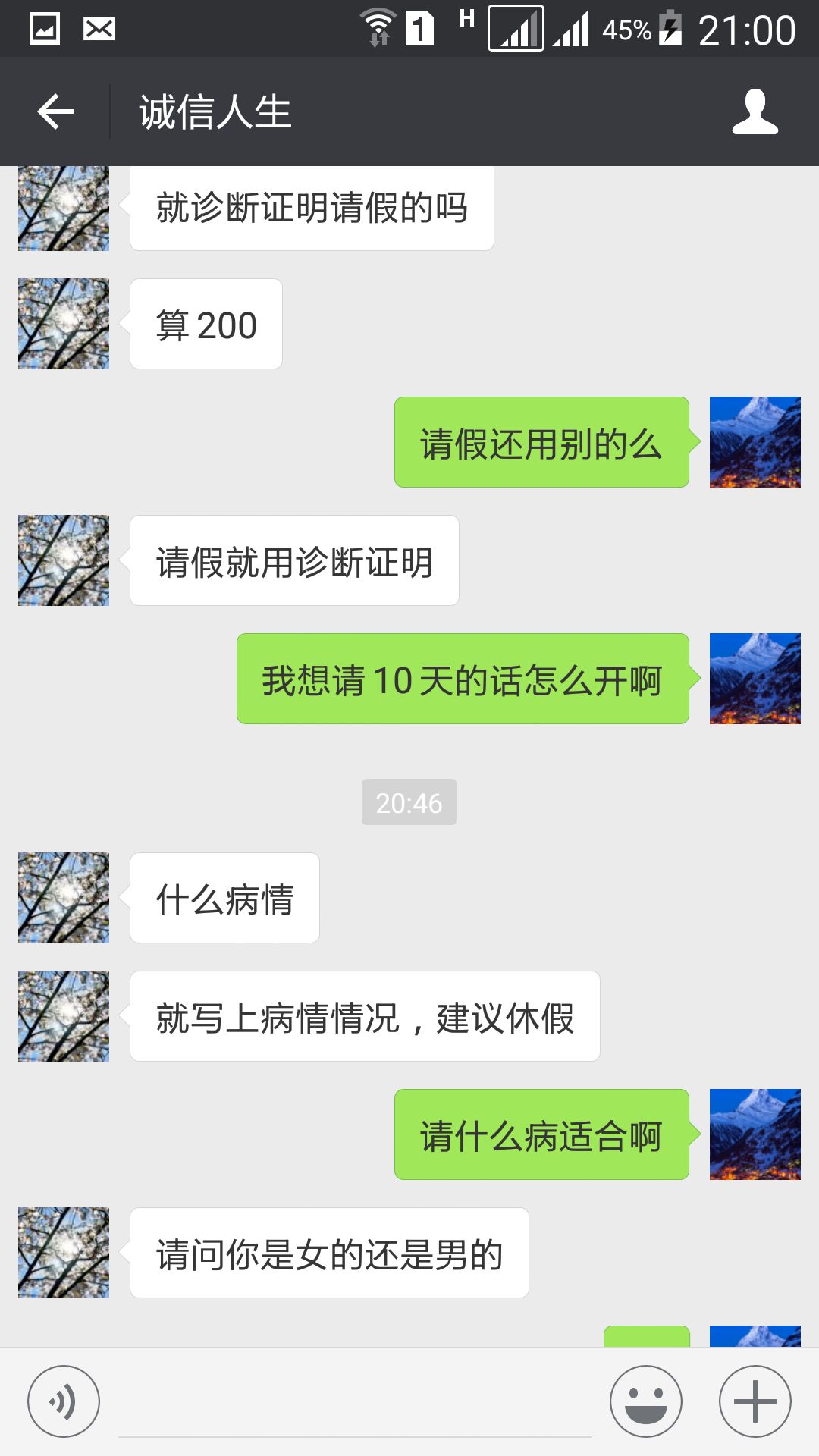Screen dimensions: 819x1456
Task: Tap the SIM card 1 indicator icon
Action: click(419, 29)
